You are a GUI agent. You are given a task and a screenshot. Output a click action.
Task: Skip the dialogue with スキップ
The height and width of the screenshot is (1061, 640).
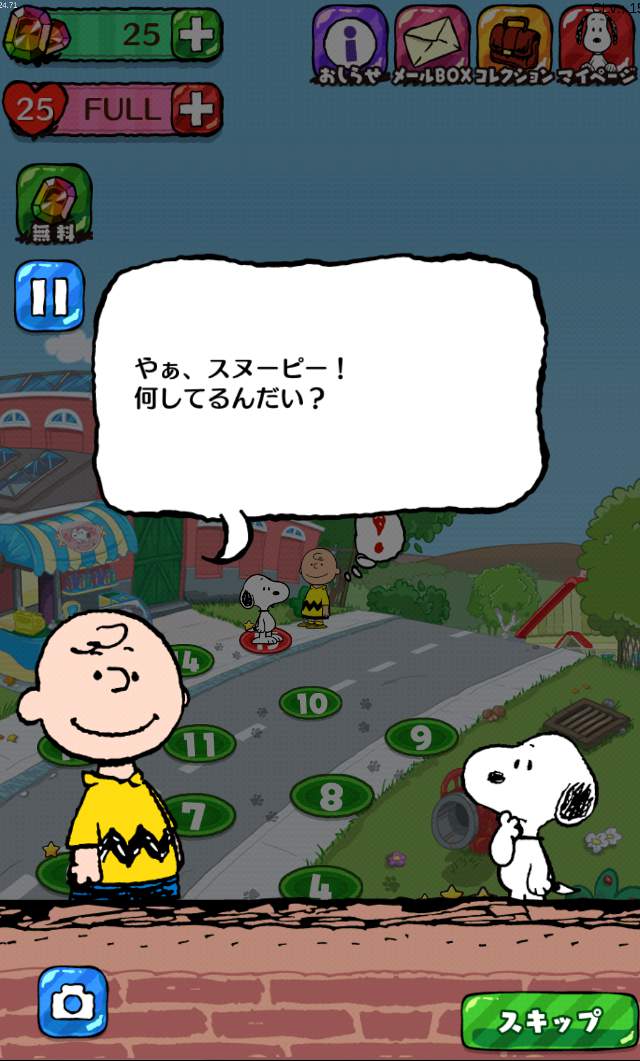pyautogui.click(x=549, y=1020)
